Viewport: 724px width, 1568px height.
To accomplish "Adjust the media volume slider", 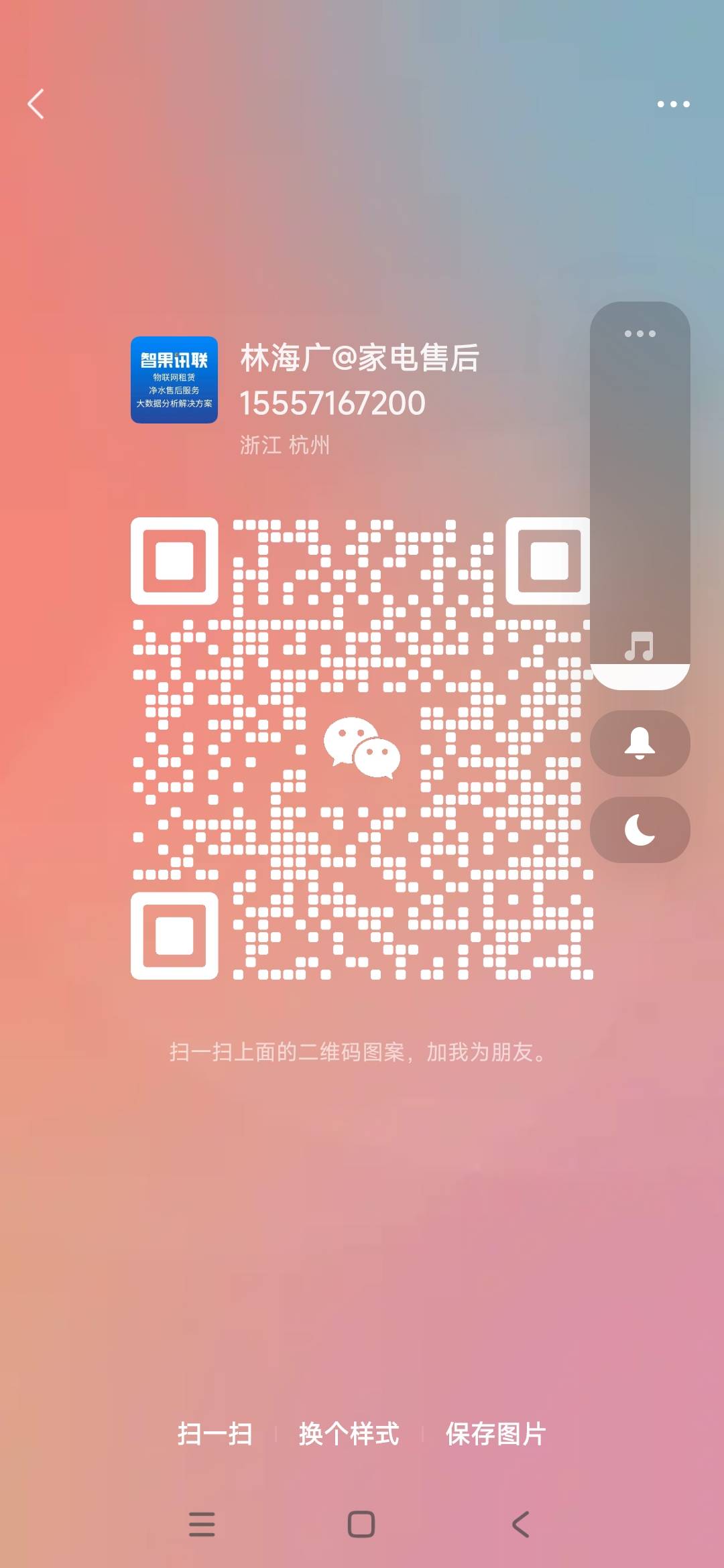I will pos(640,496).
